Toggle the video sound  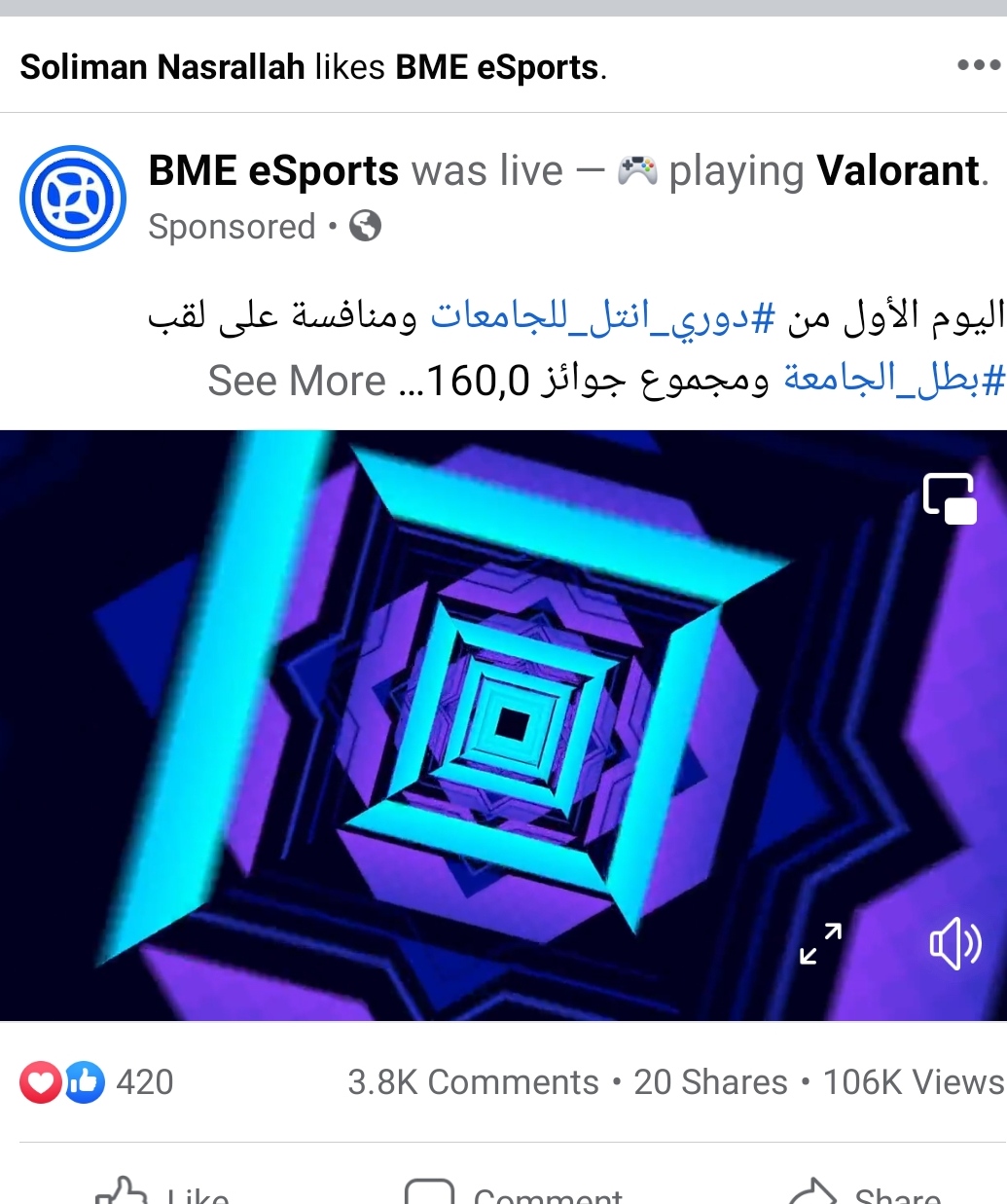pyautogui.click(x=954, y=944)
